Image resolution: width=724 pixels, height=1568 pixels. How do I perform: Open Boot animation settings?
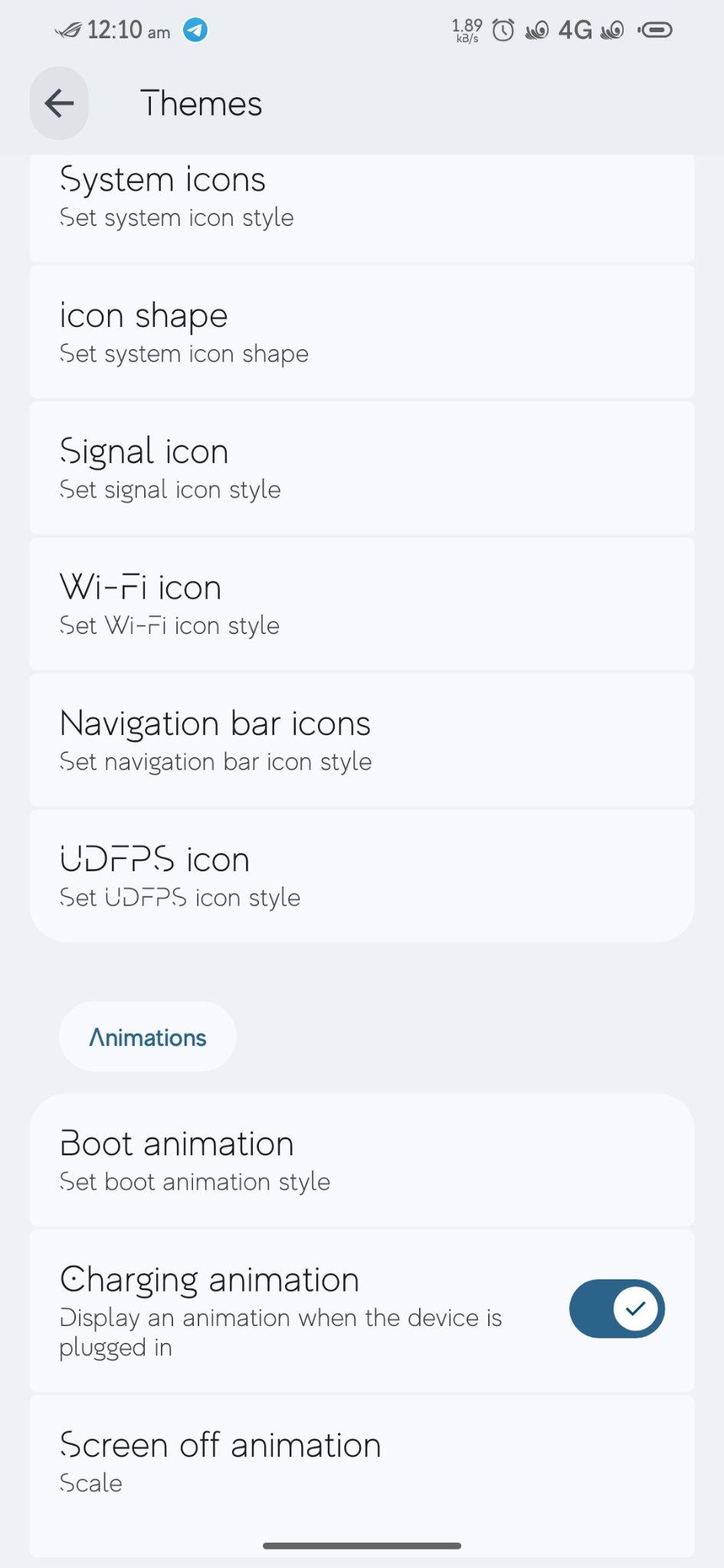[362, 1160]
